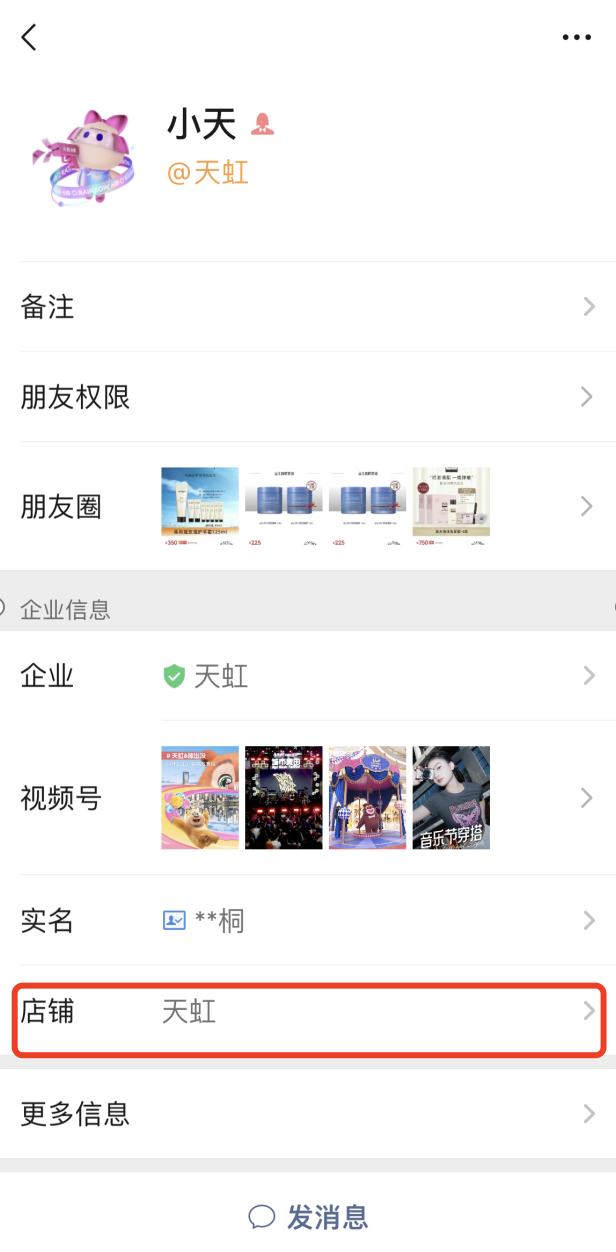
Task: Open the 备注 row
Action: click(308, 307)
